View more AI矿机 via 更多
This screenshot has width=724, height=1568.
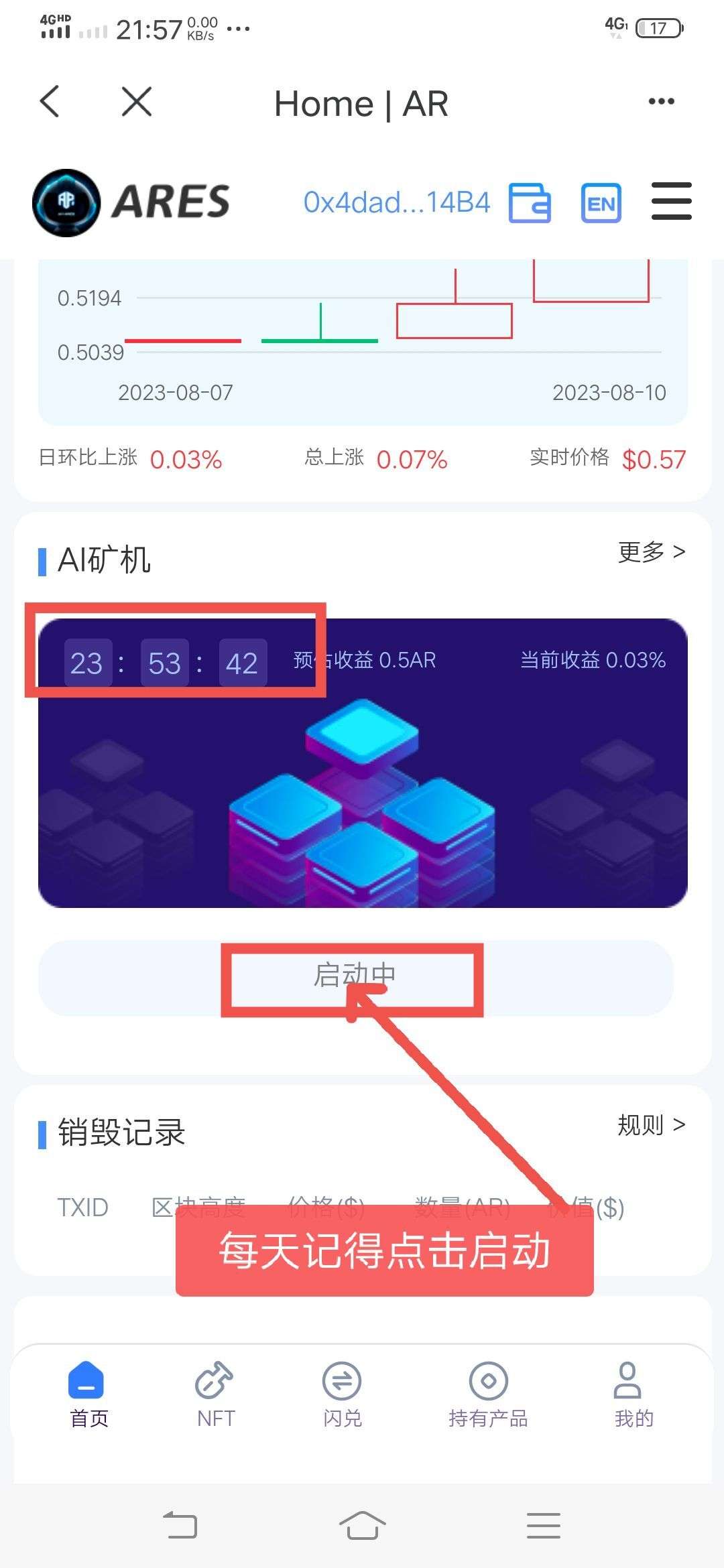click(x=652, y=552)
